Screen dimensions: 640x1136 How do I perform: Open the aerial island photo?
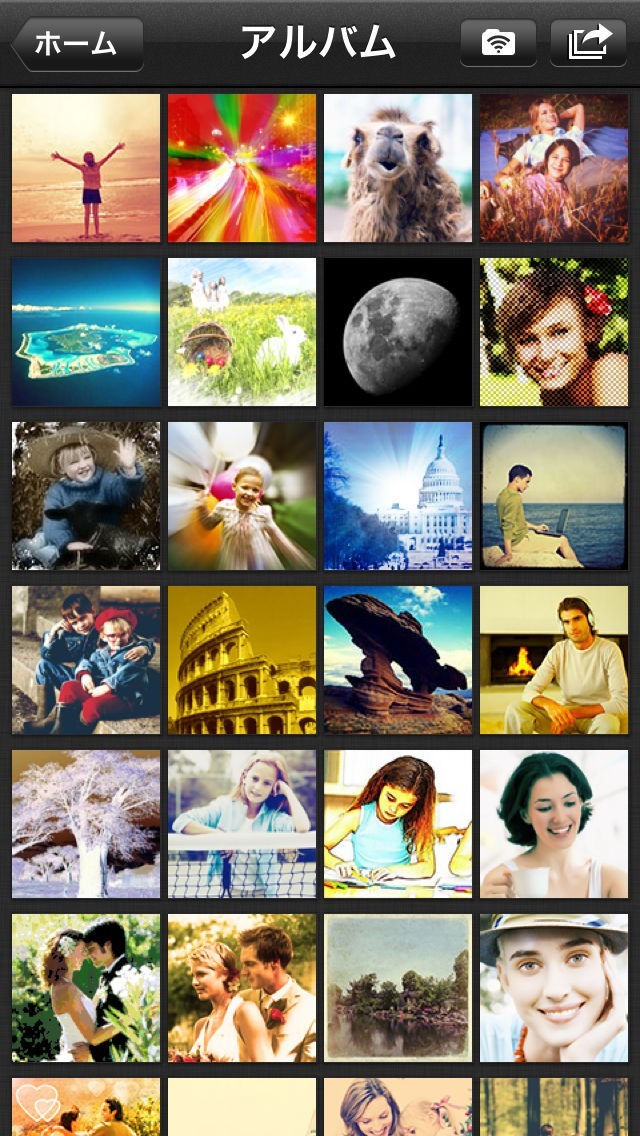pyautogui.click(x=86, y=332)
